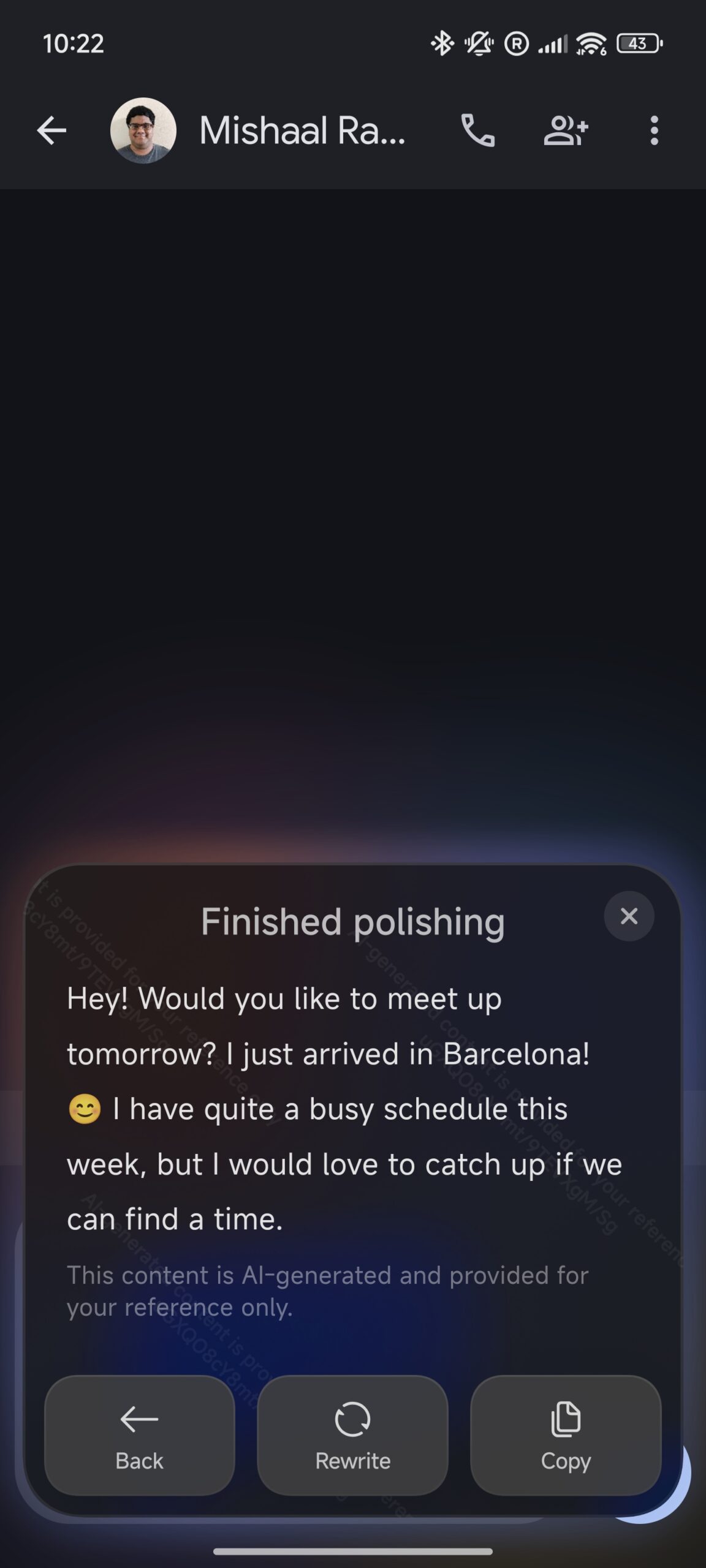Open Mishaal's profile picture
706x1568 pixels.
click(x=143, y=130)
